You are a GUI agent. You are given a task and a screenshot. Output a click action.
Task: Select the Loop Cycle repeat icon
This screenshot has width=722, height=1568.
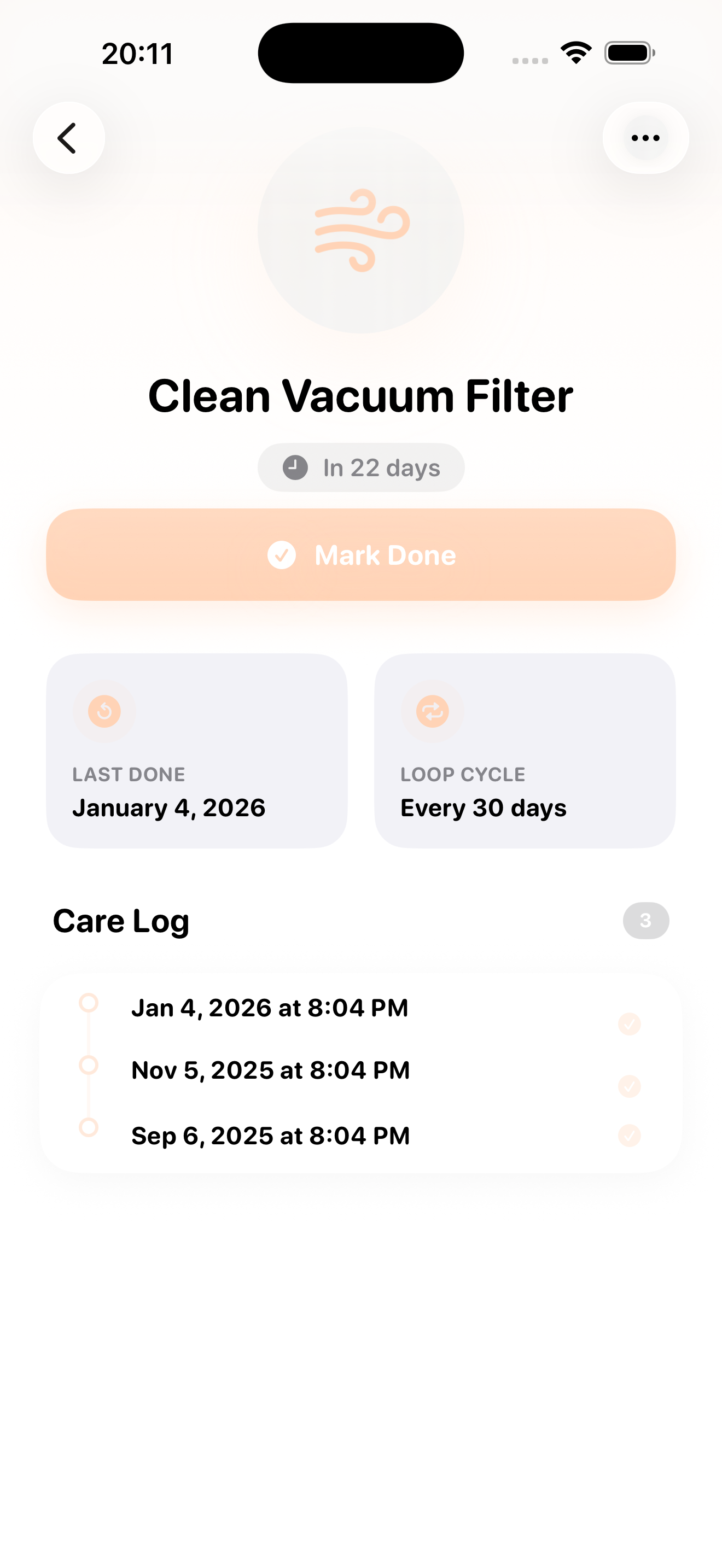pyautogui.click(x=432, y=710)
